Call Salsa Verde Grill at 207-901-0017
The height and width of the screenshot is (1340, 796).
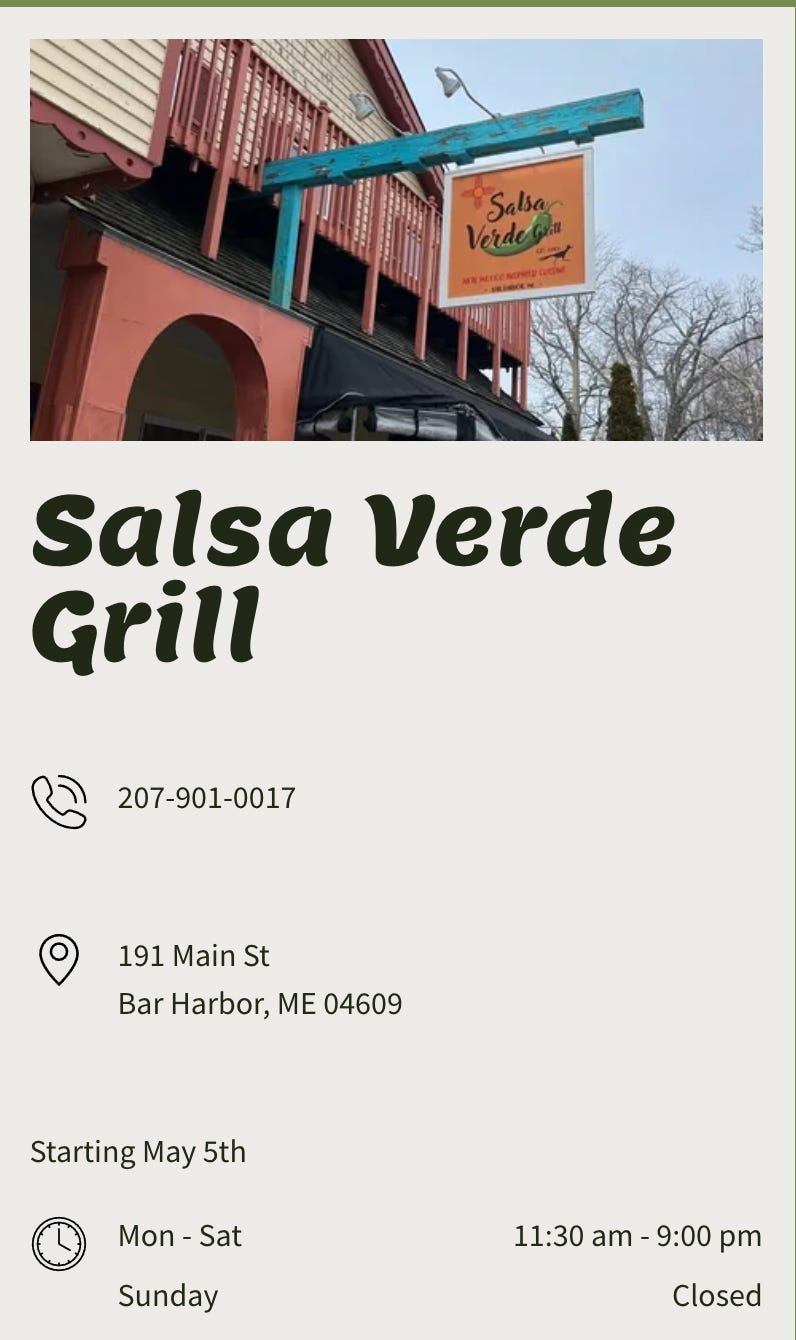[x=206, y=798]
